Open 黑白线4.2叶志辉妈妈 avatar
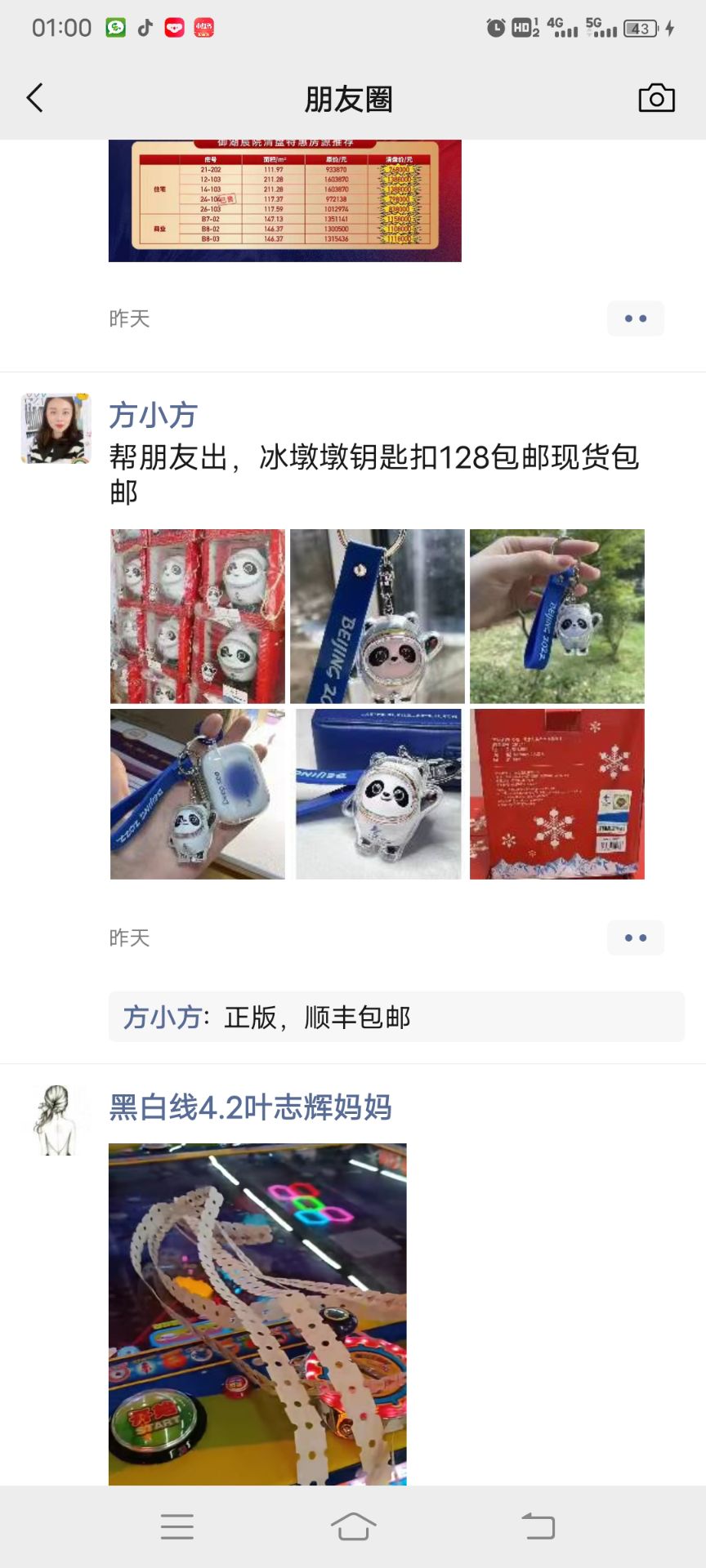Viewport: 706px width, 1568px height. pyautogui.click(x=56, y=1120)
